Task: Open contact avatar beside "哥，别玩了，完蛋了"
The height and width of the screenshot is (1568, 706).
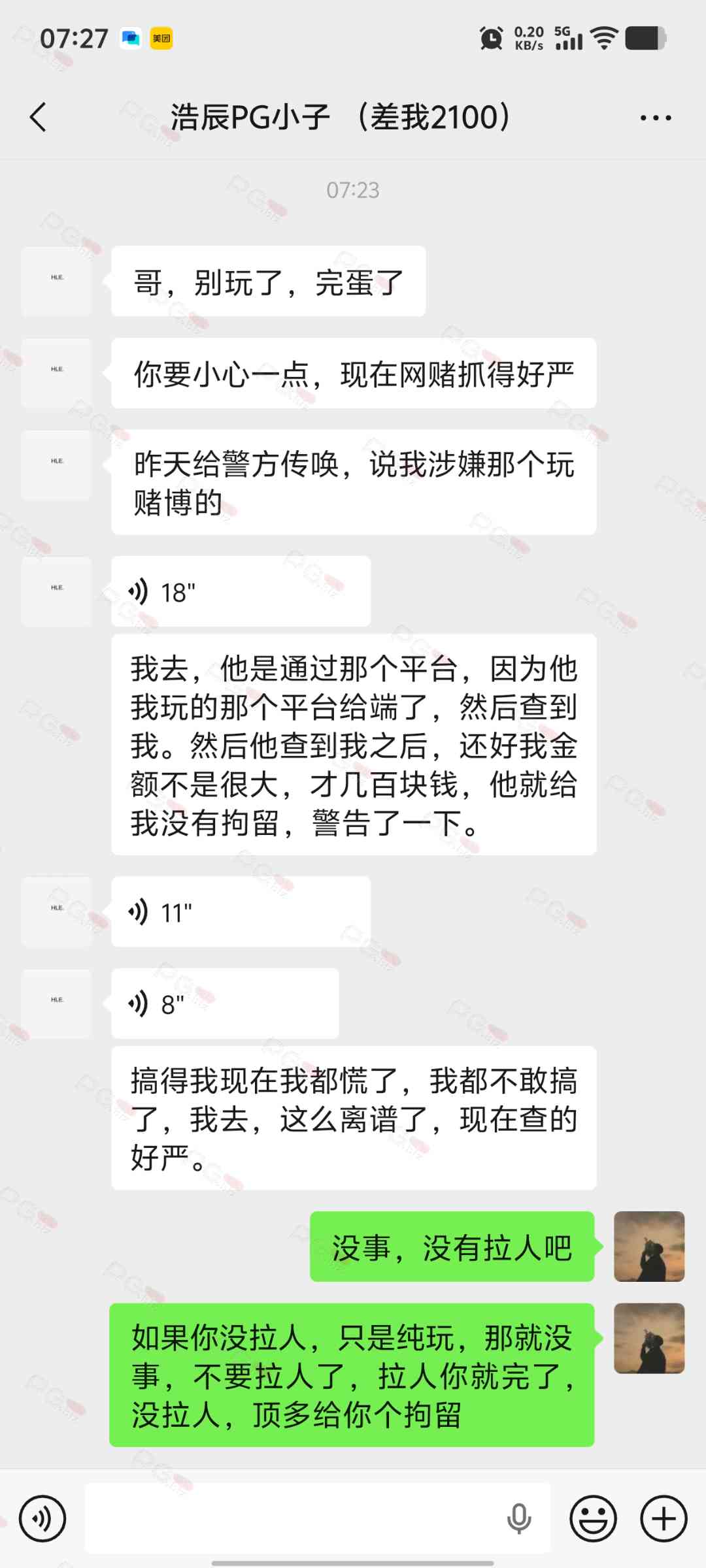Action: click(56, 282)
